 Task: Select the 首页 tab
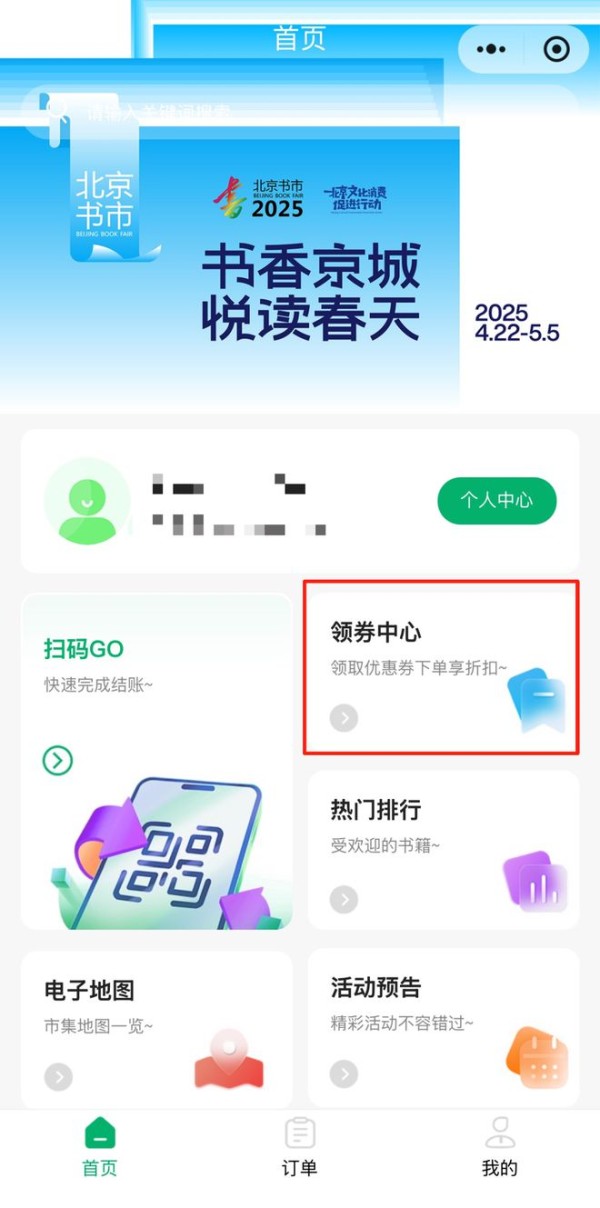(x=100, y=1147)
